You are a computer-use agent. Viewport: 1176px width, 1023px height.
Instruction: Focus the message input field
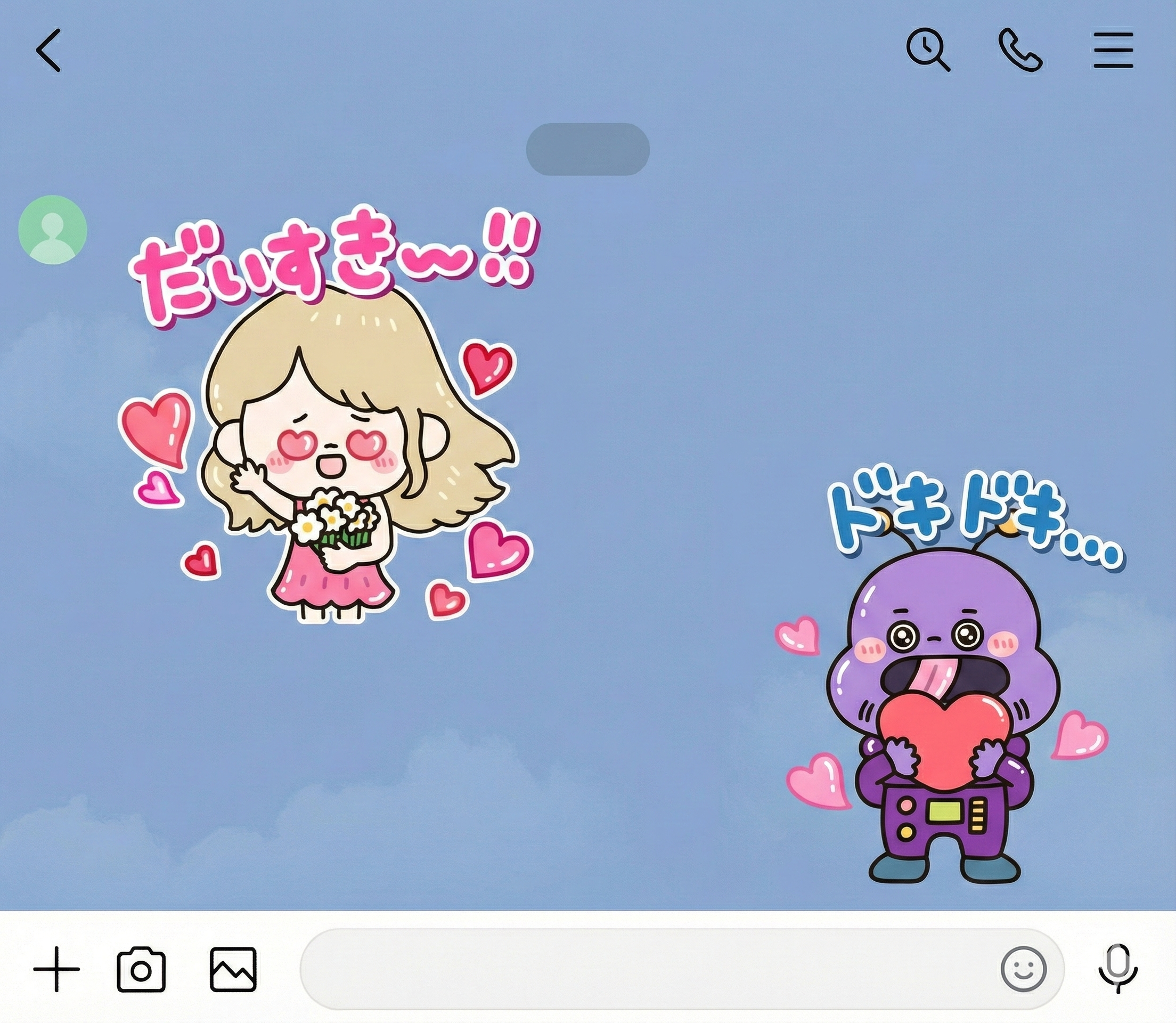645,969
